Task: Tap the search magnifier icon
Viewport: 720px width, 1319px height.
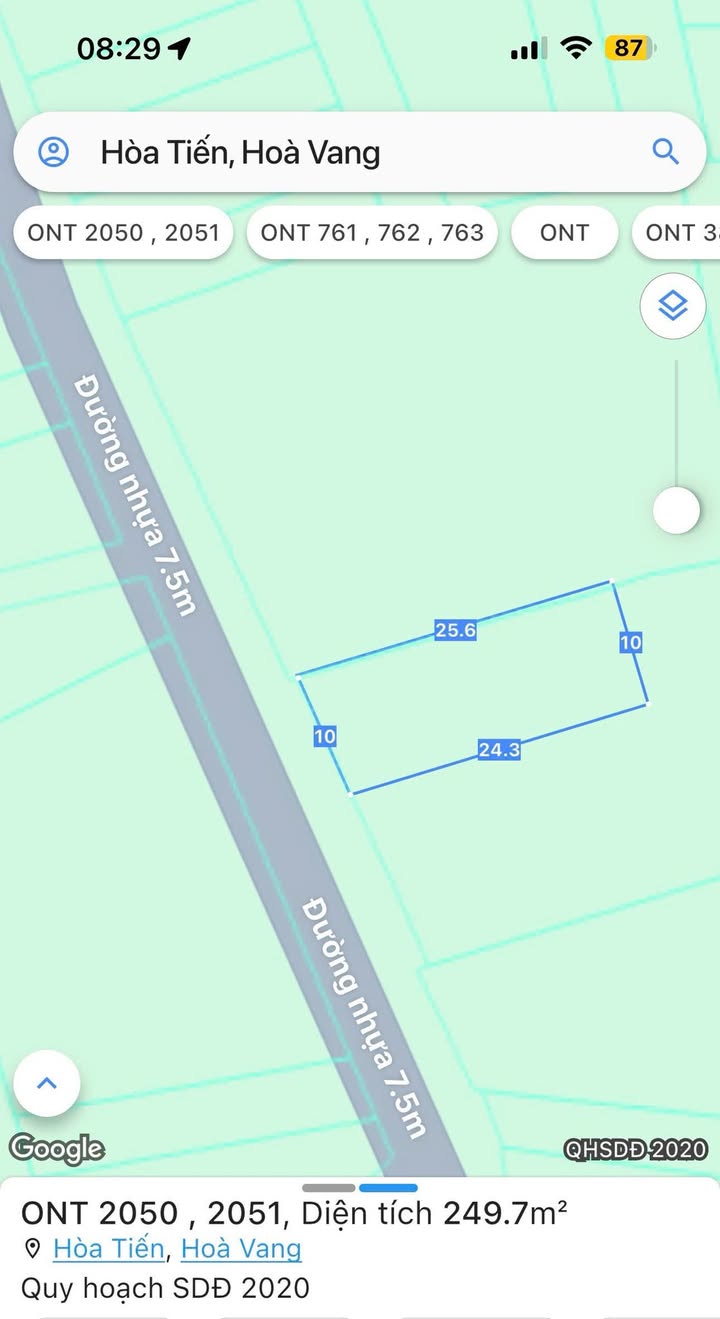Action: pyautogui.click(x=665, y=152)
